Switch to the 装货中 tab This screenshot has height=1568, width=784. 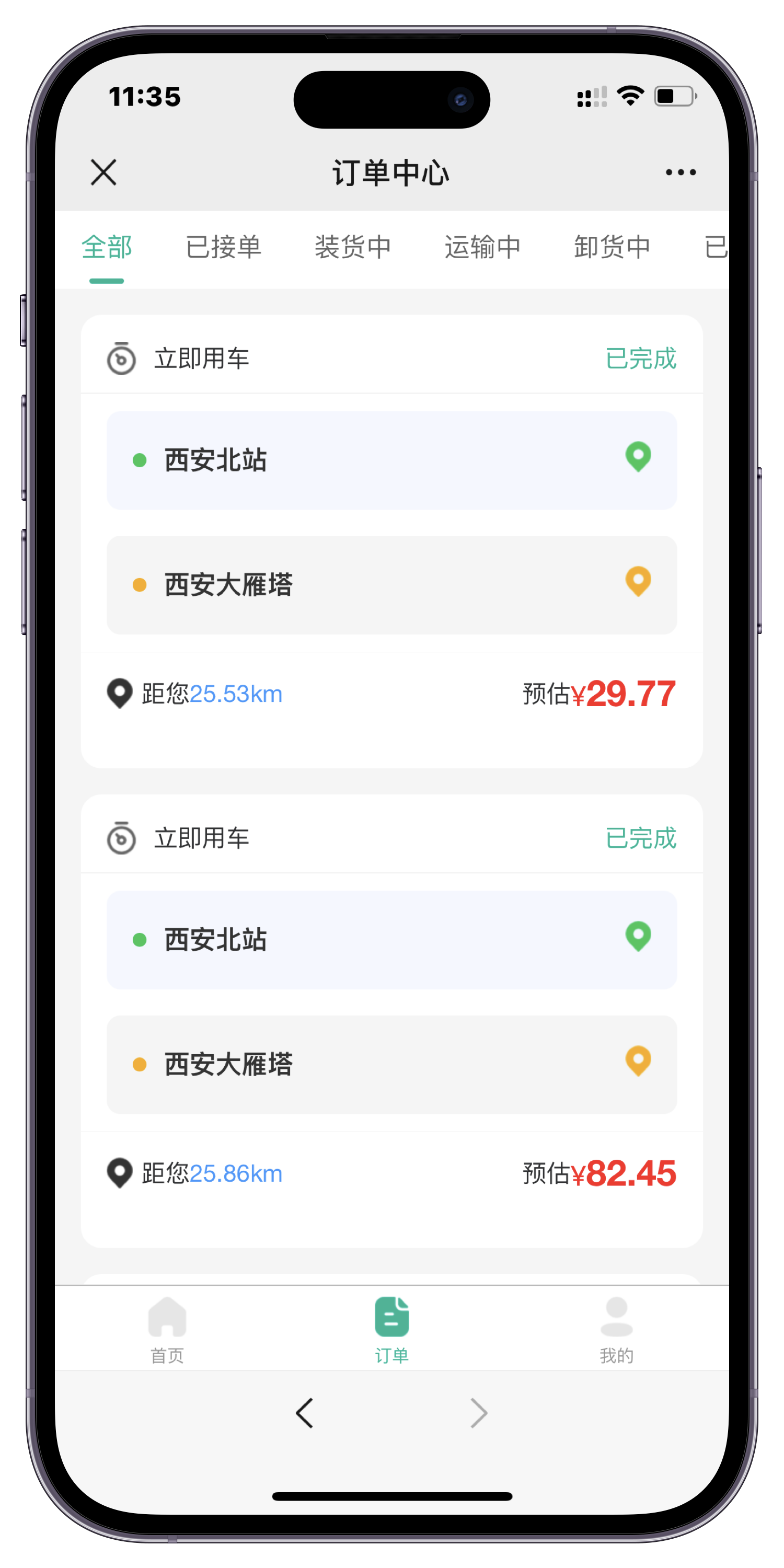click(353, 247)
